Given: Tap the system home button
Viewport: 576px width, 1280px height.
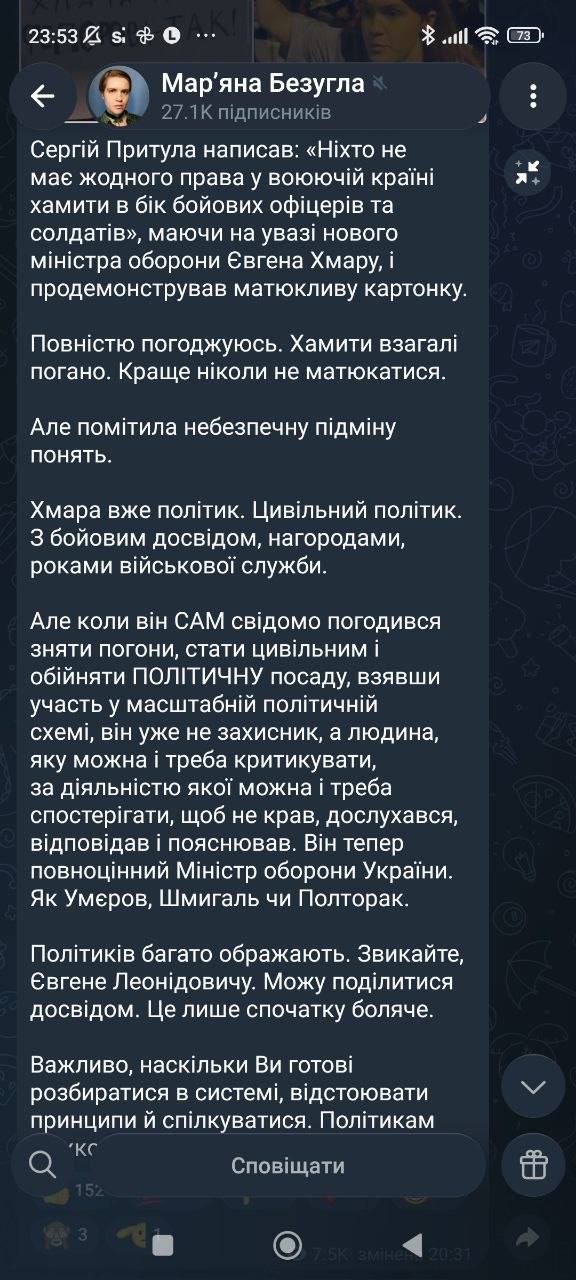Looking at the screenshot, I should [288, 1245].
